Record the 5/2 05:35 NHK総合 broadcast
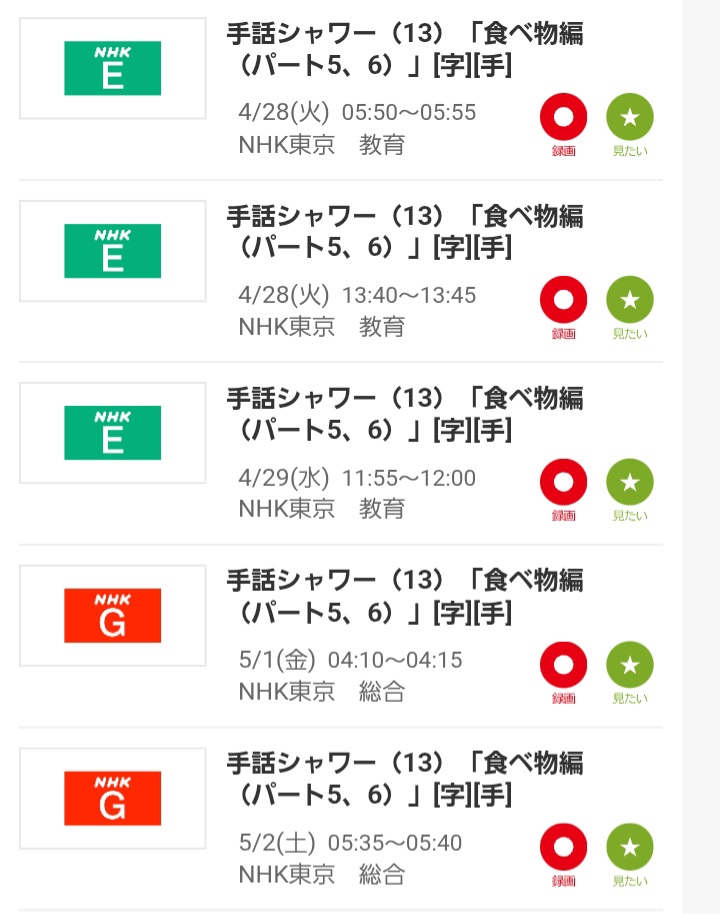Screen dimensions: 720x914 (x=563, y=847)
